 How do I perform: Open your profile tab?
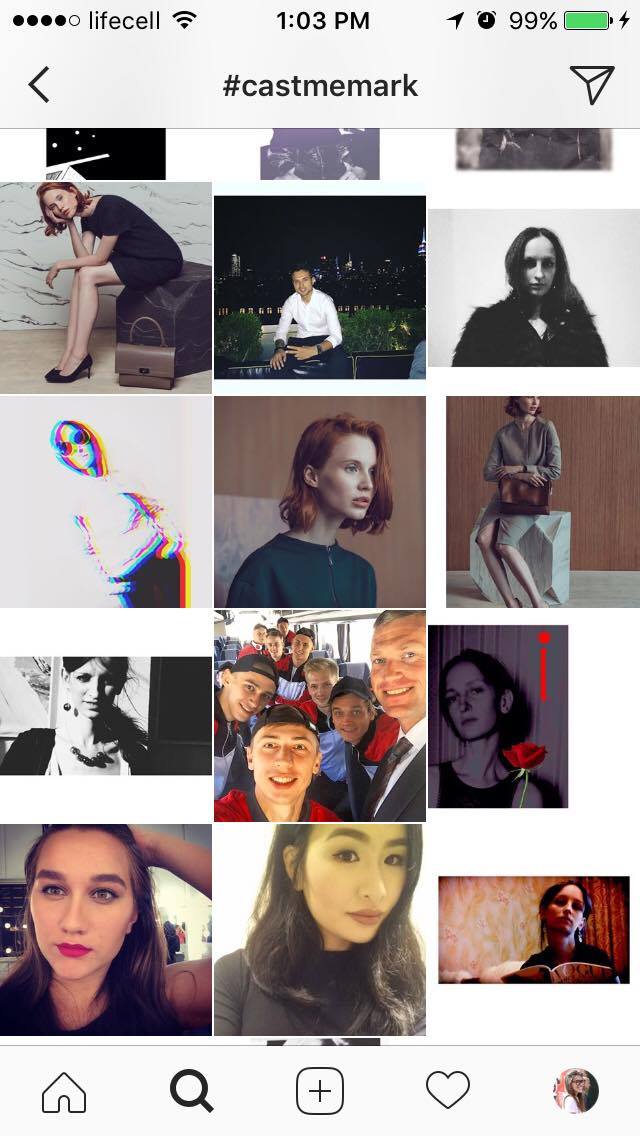[575, 1090]
